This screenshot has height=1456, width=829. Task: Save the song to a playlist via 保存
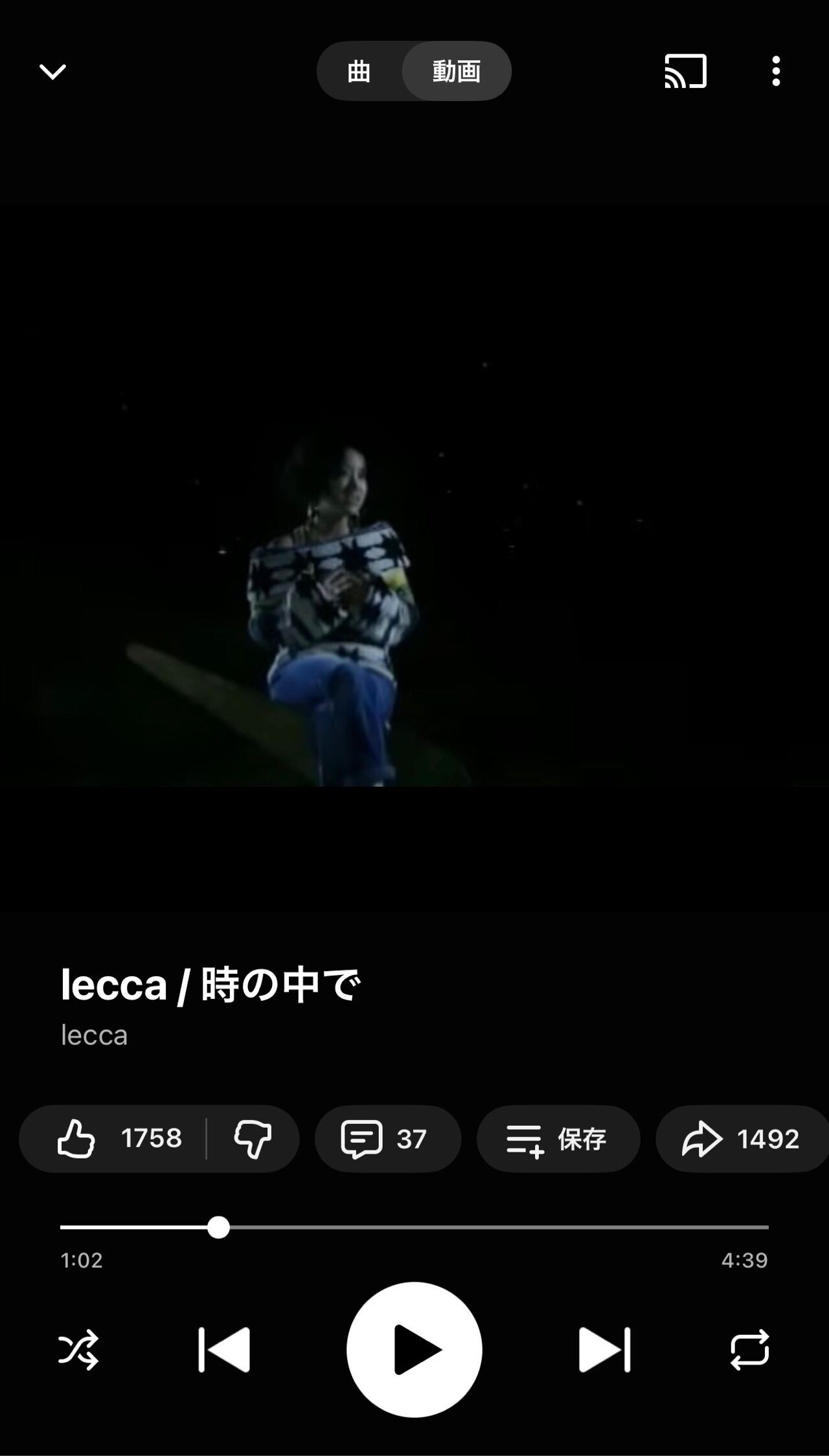[558, 1139]
